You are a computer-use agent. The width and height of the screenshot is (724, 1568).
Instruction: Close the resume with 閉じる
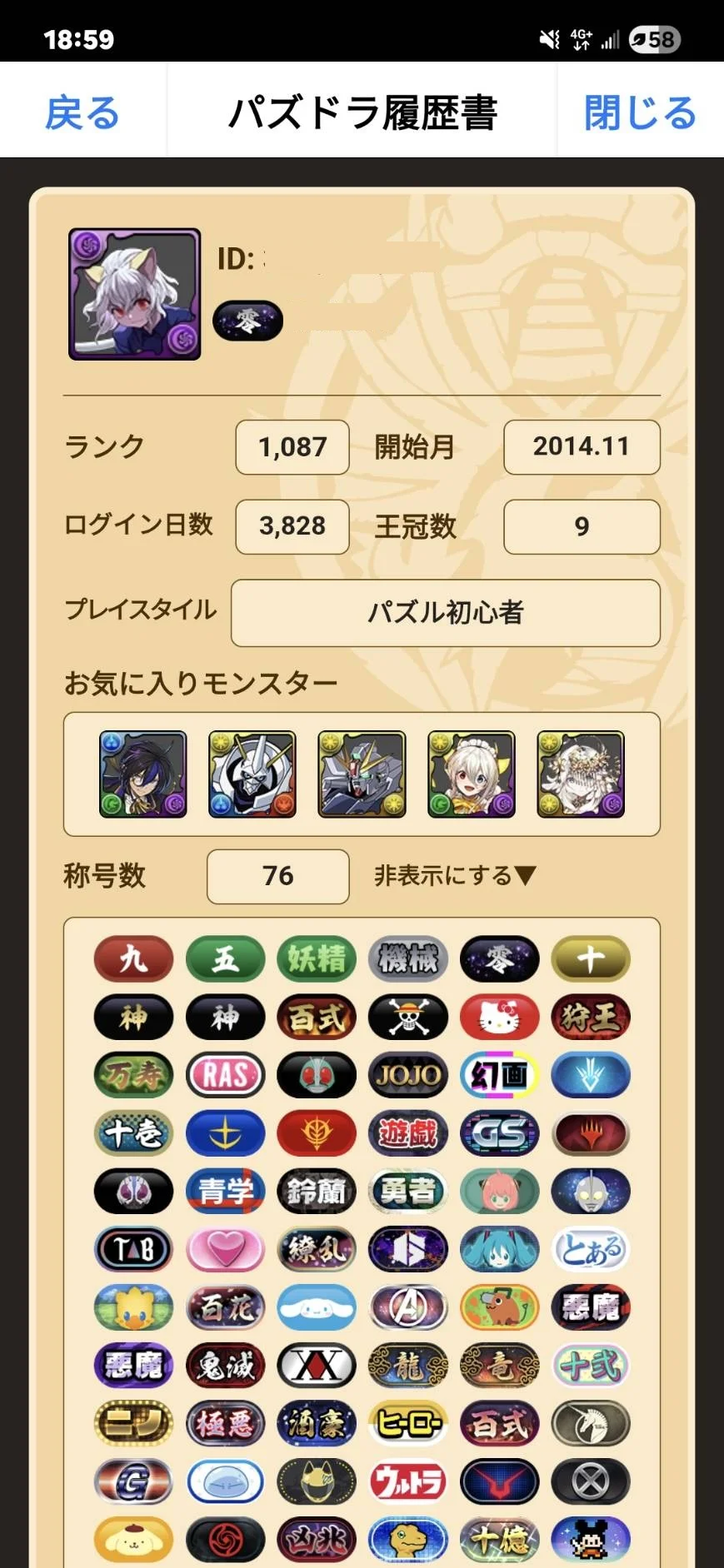[x=639, y=112]
